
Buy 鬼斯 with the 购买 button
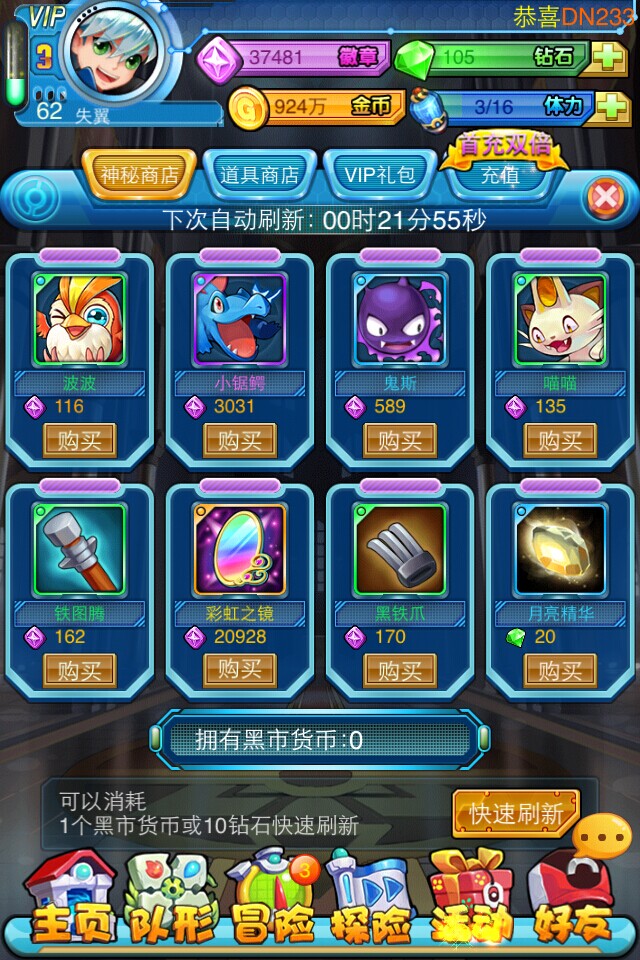coord(400,440)
